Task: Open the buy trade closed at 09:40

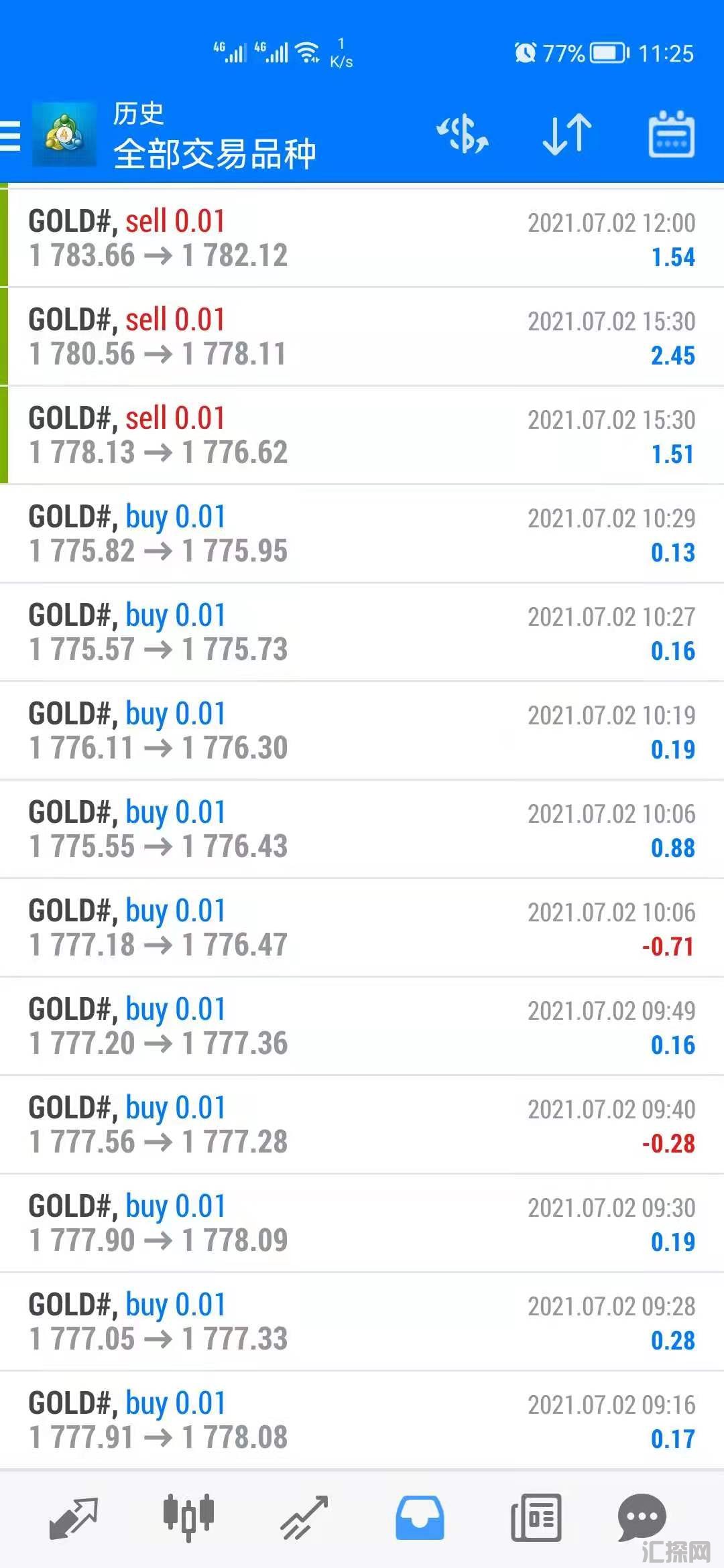Action: pyautogui.click(x=362, y=1125)
